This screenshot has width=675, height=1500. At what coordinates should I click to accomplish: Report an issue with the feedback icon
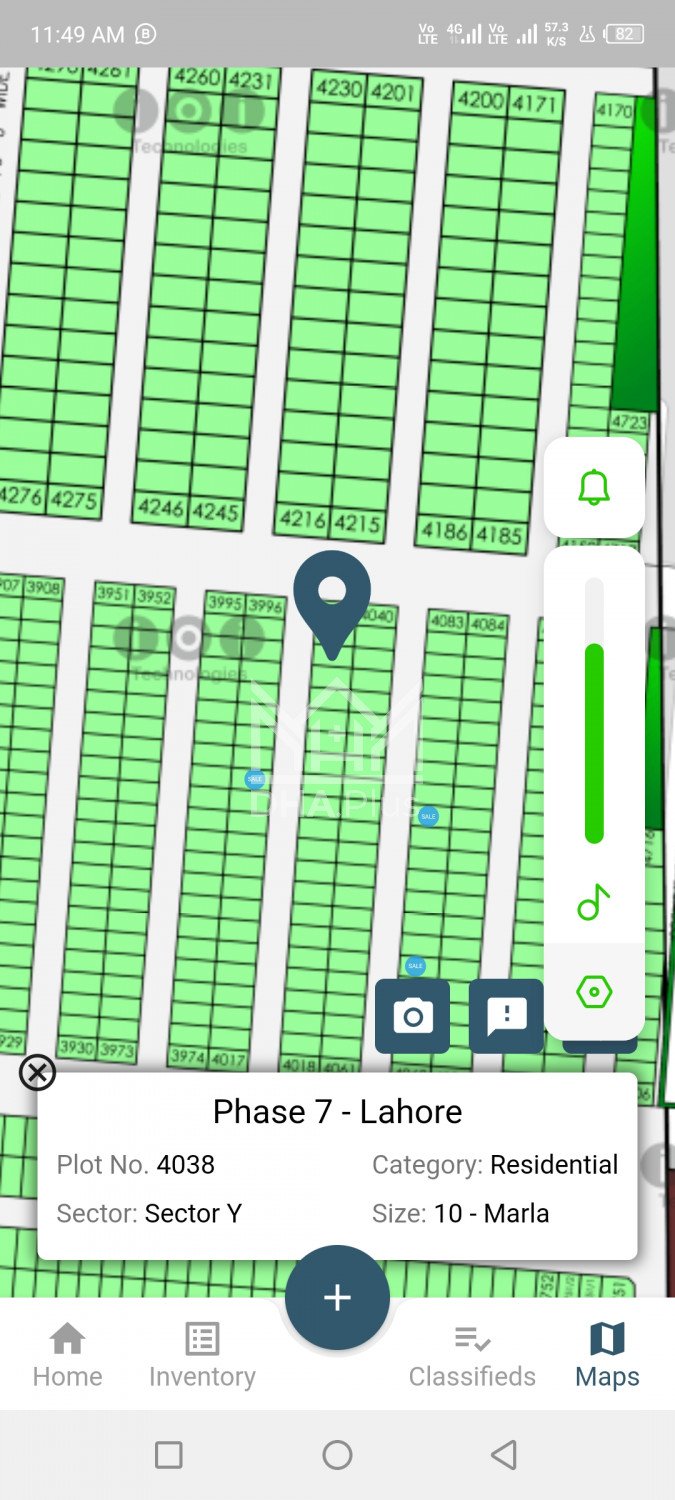506,1016
